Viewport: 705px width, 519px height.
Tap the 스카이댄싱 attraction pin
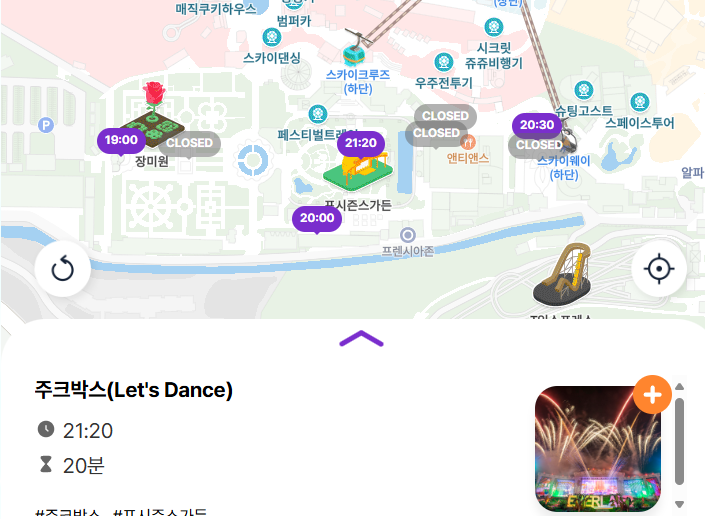(x=271, y=37)
